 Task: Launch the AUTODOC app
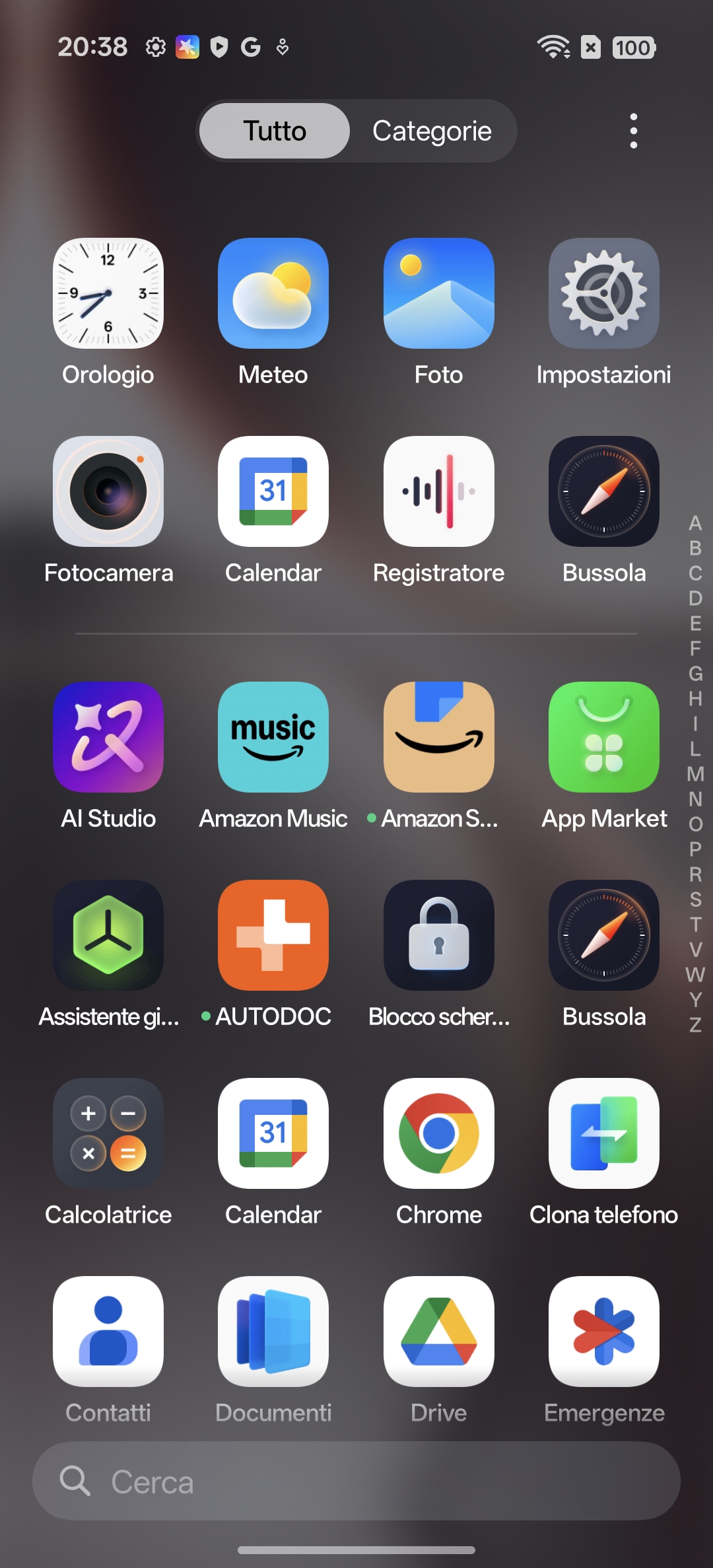[x=273, y=935]
